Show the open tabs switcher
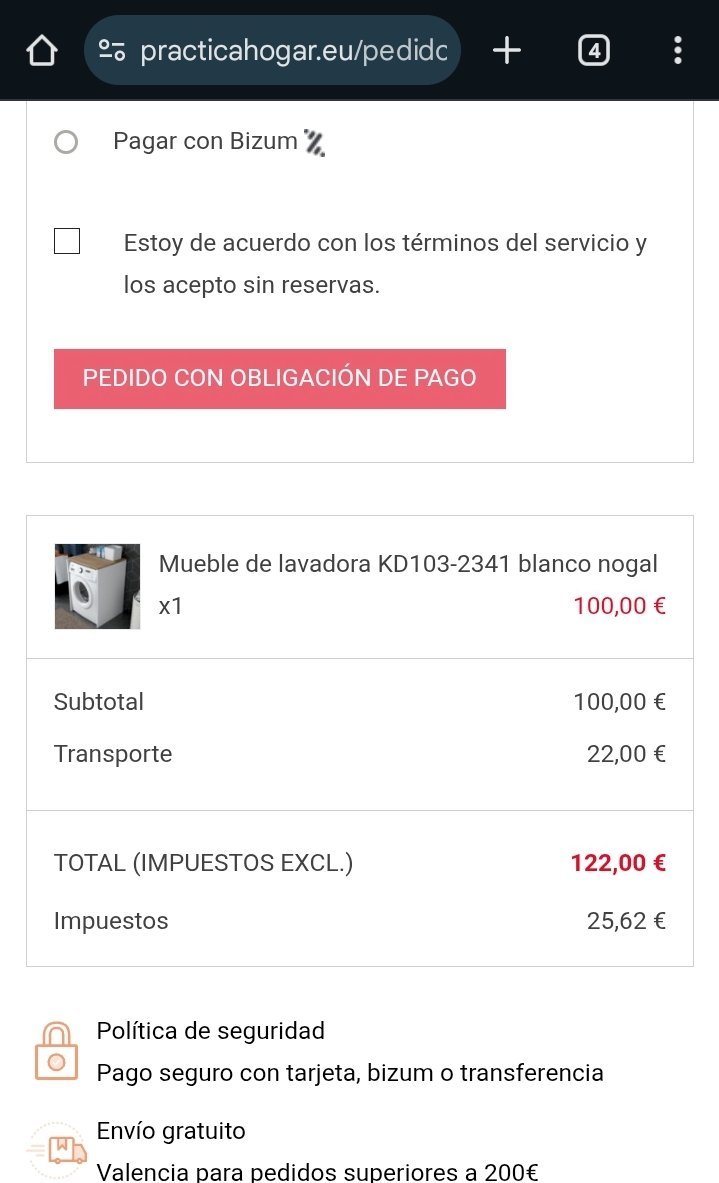 point(593,50)
